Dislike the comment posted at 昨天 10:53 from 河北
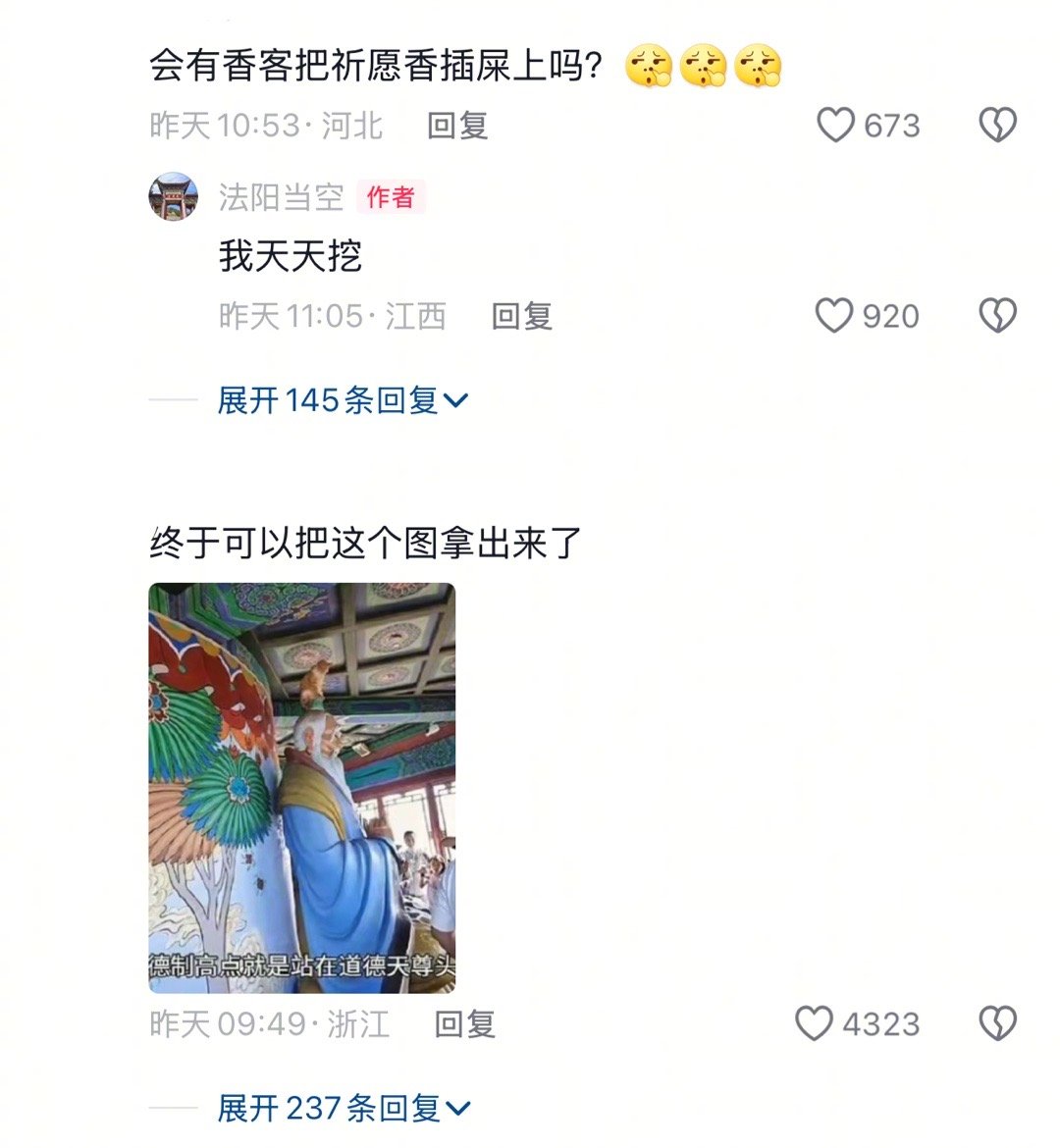The height and width of the screenshot is (1148, 1060). tap(997, 126)
